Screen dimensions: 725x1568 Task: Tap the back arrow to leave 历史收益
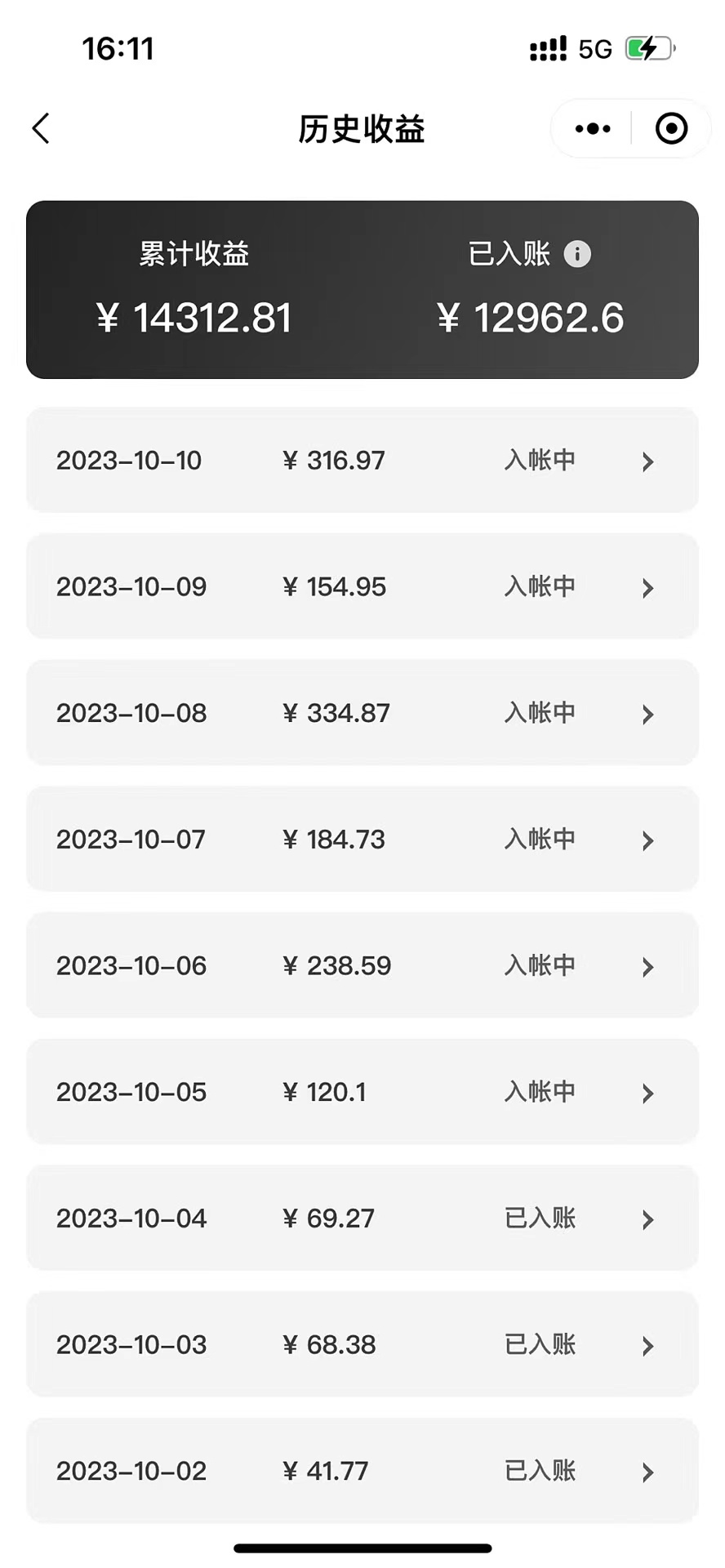point(42,128)
